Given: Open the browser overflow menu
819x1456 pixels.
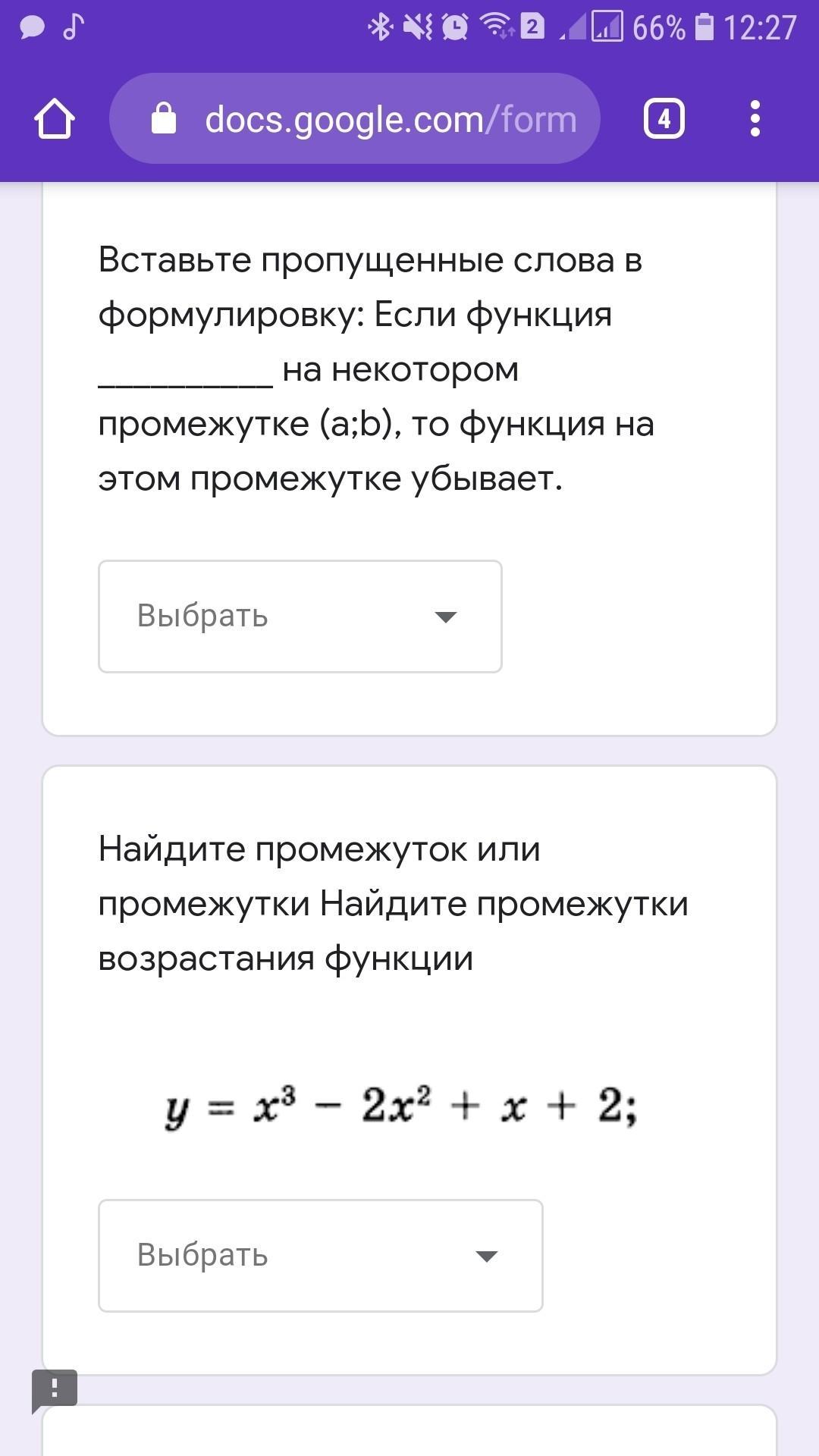Looking at the screenshot, I should point(755,119).
